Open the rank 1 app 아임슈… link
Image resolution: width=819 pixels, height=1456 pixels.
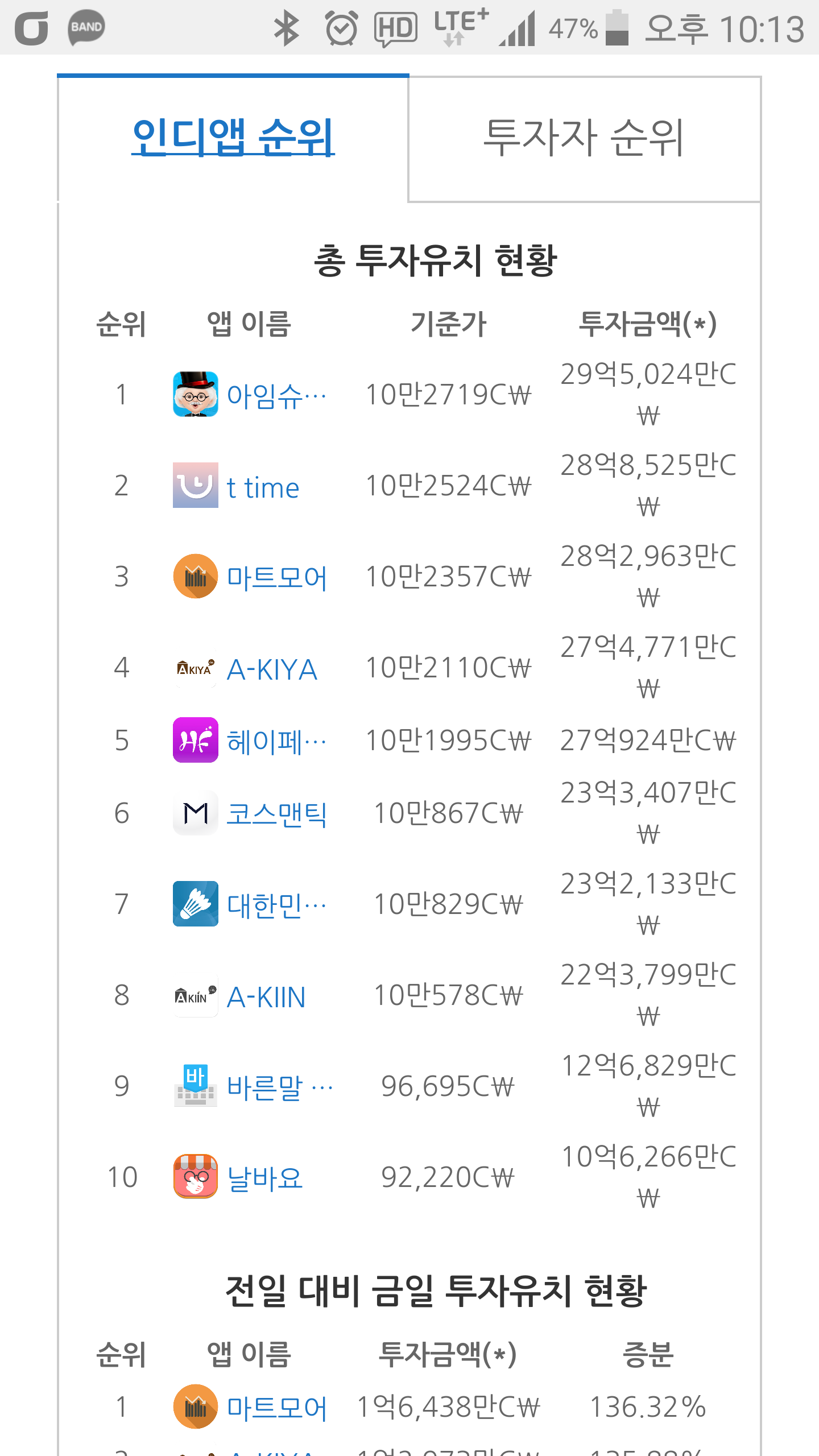click(x=276, y=395)
